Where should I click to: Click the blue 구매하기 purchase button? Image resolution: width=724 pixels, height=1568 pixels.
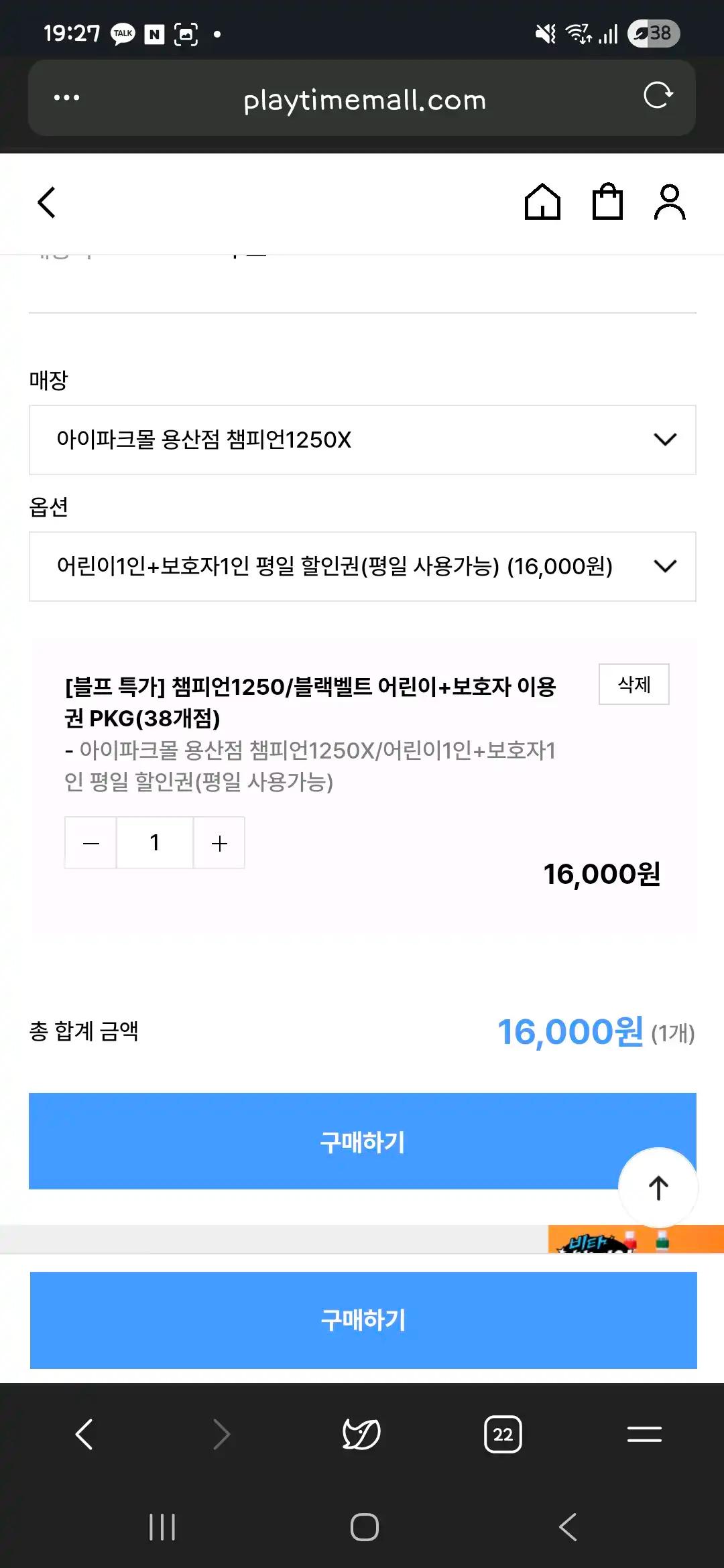tap(362, 1140)
